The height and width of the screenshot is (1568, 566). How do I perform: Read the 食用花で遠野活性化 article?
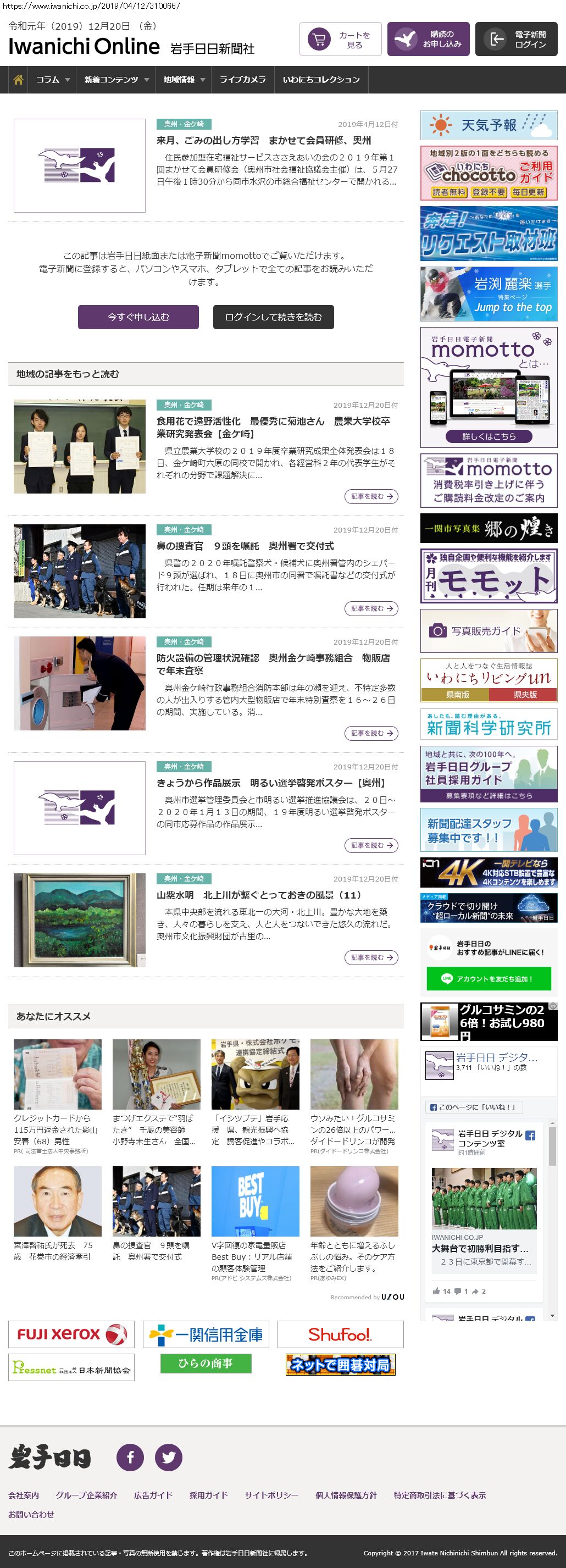[x=273, y=427]
